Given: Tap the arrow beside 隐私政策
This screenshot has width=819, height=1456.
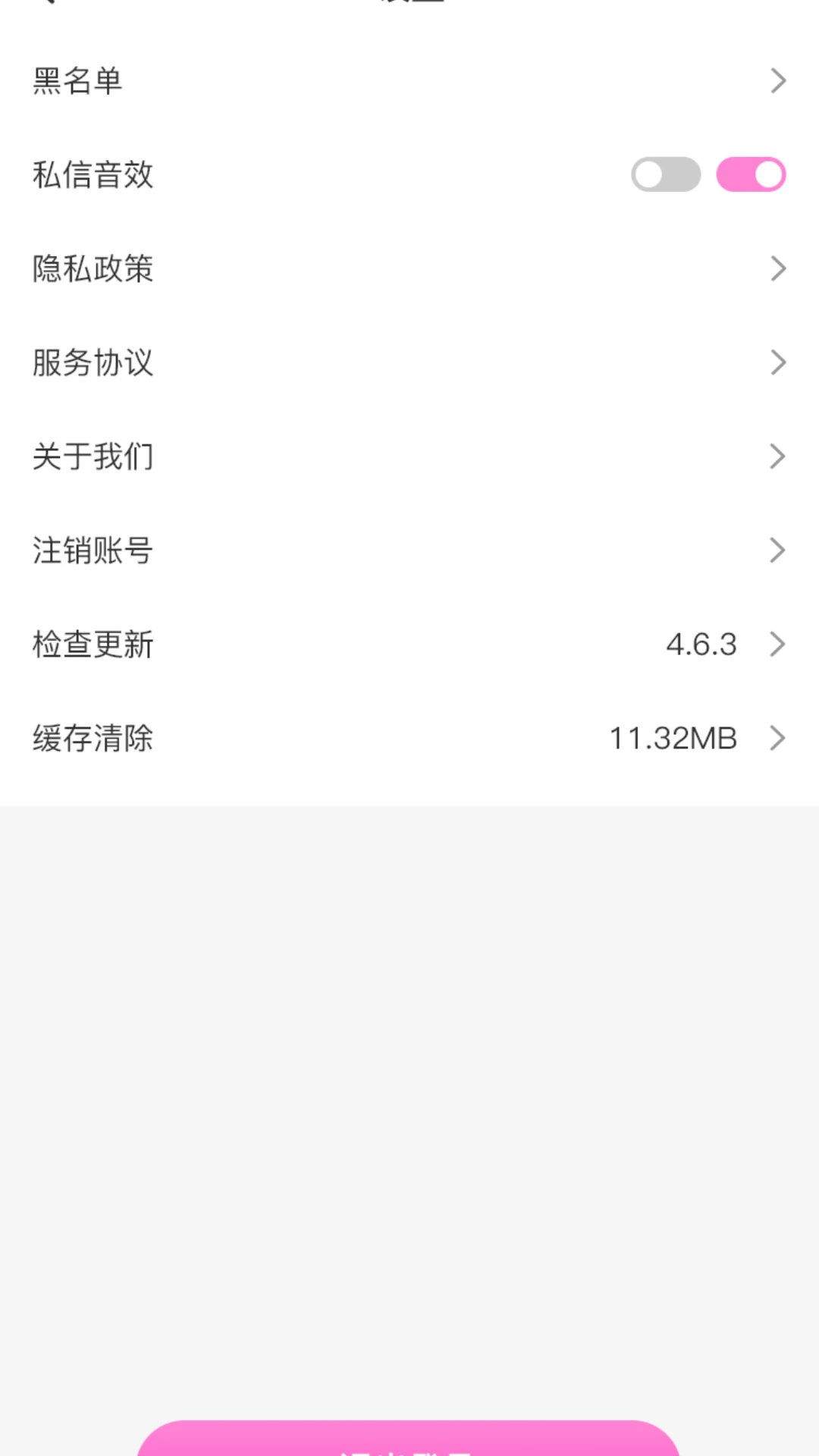Looking at the screenshot, I should click(777, 268).
